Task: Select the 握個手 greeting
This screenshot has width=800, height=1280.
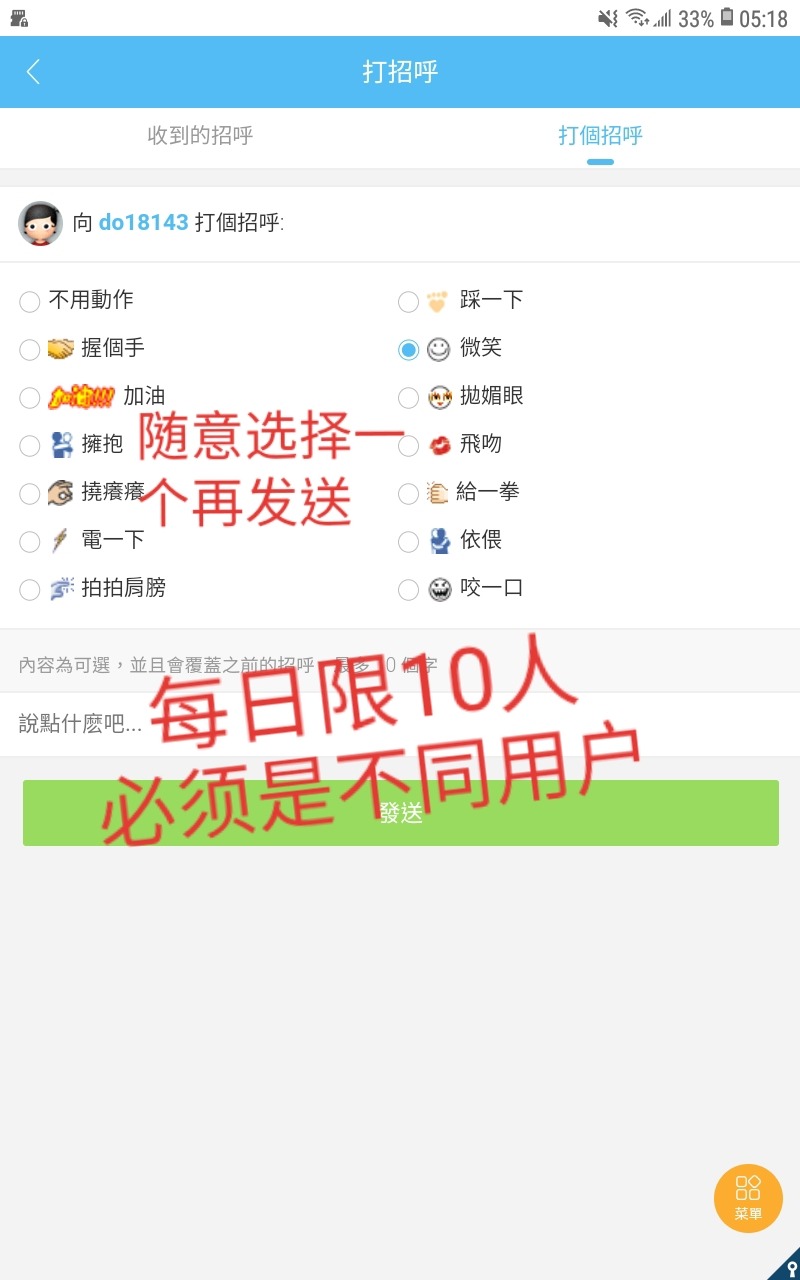Action: tap(30, 349)
